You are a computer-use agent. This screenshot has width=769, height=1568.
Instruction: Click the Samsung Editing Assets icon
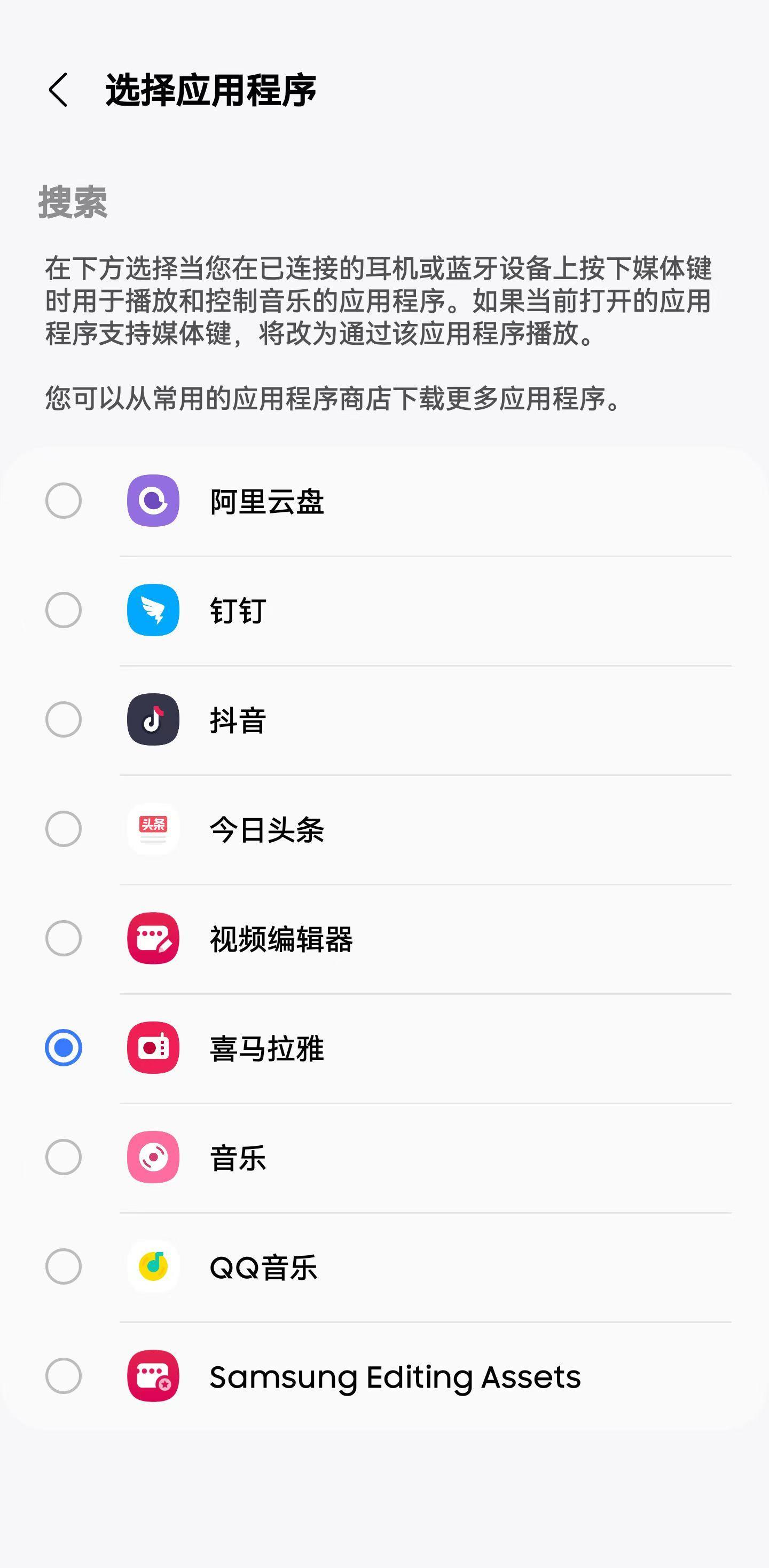point(153,1377)
